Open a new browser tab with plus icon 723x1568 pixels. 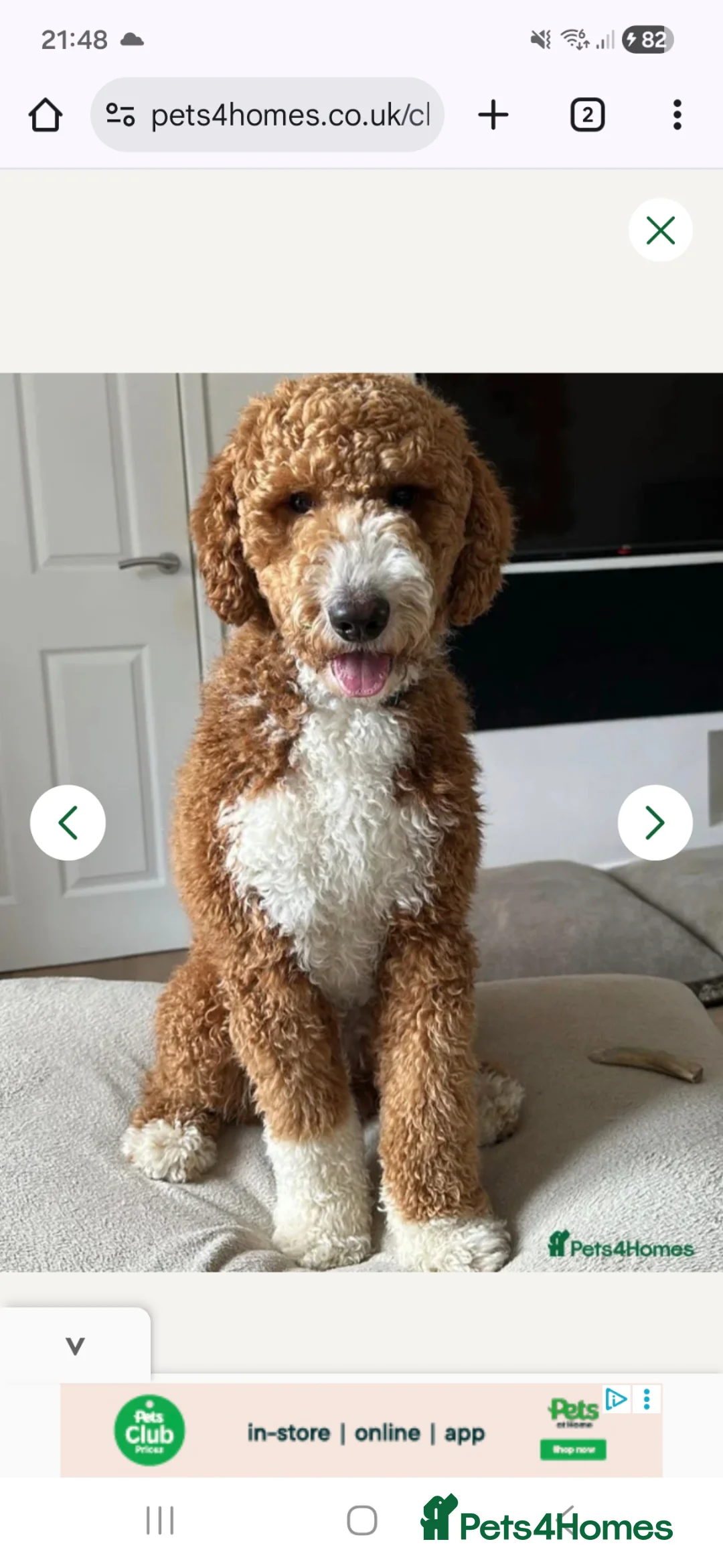493,114
